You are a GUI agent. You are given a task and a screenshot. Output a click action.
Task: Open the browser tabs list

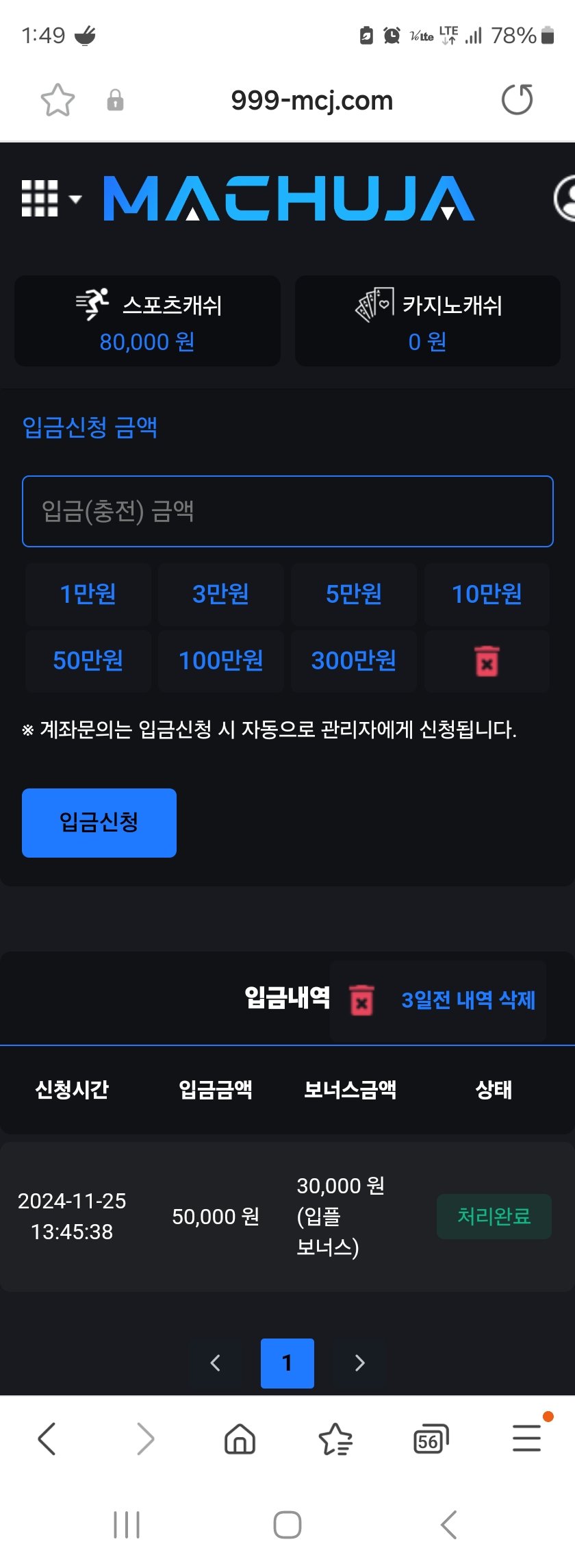click(x=431, y=1439)
